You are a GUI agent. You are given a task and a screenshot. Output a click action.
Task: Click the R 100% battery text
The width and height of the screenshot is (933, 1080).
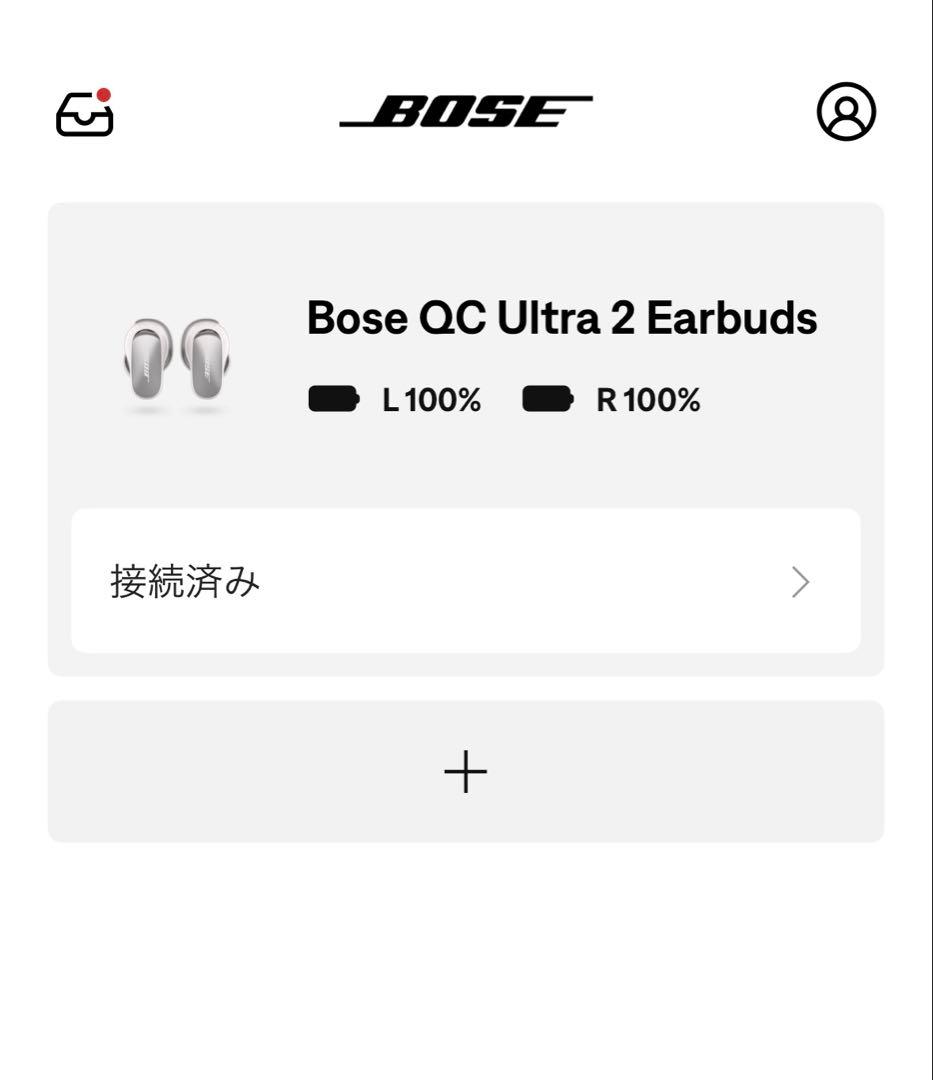[x=650, y=399]
